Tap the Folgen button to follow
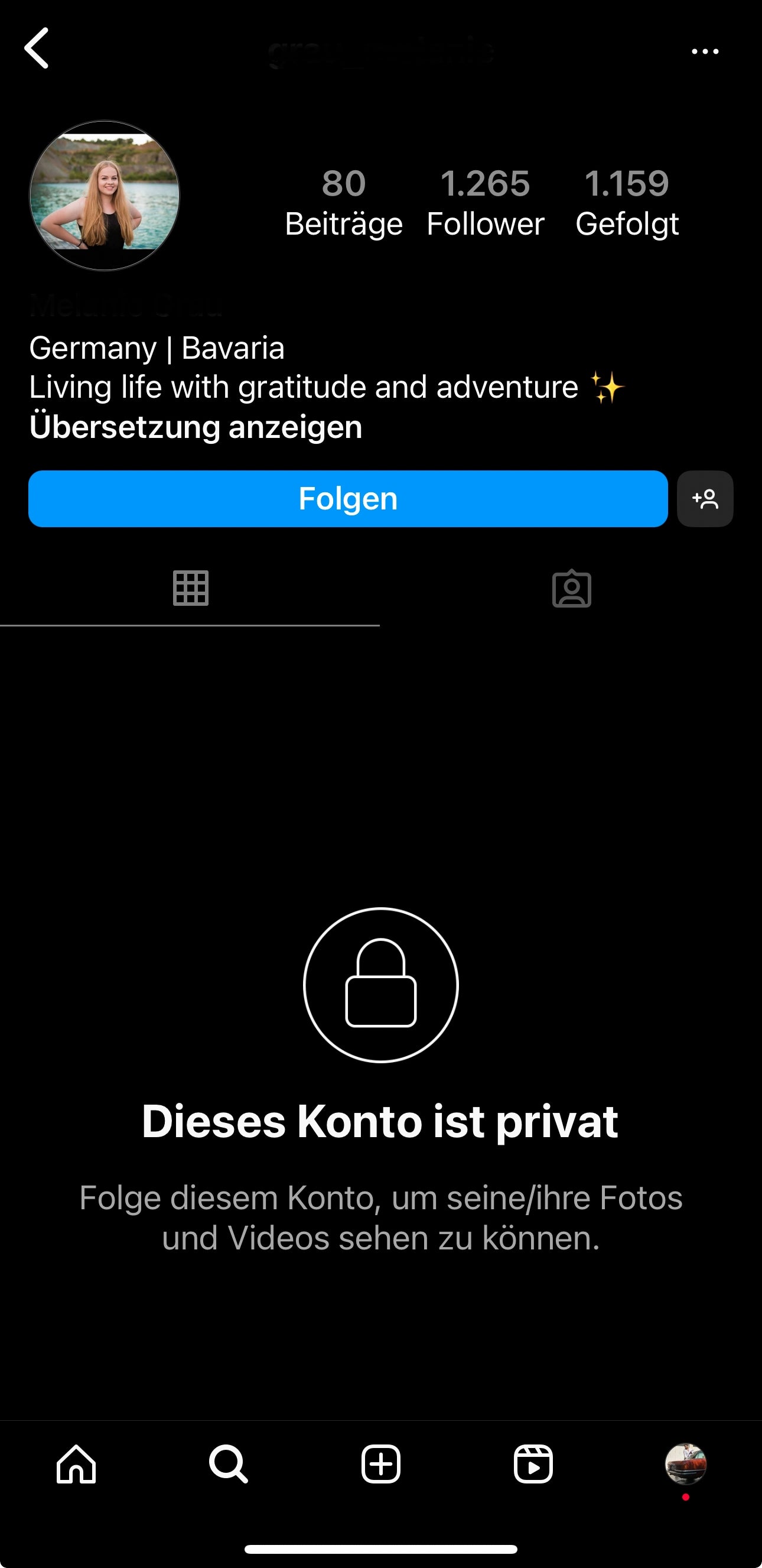762x1568 pixels. point(348,498)
